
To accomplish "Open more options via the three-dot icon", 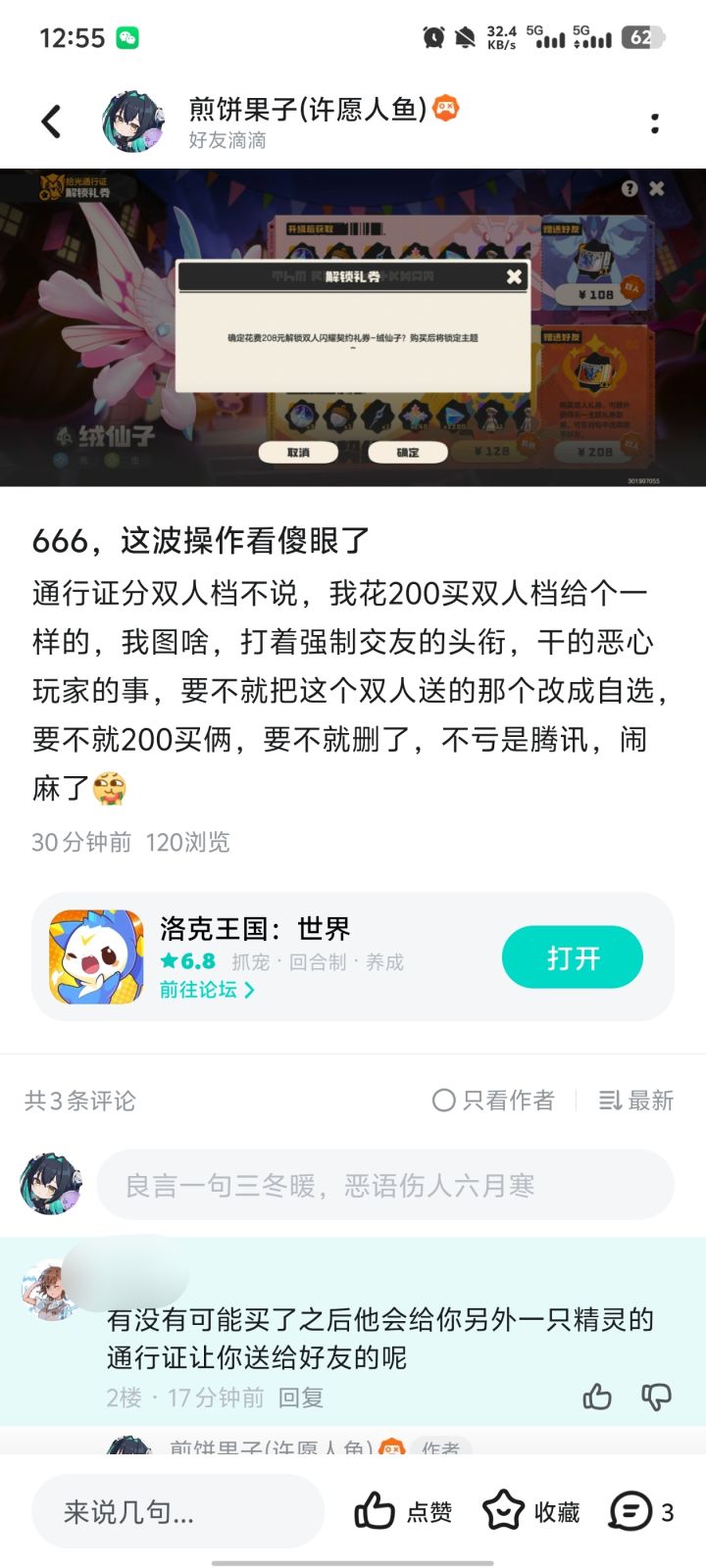I will pyautogui.click(x=655, y=120).
